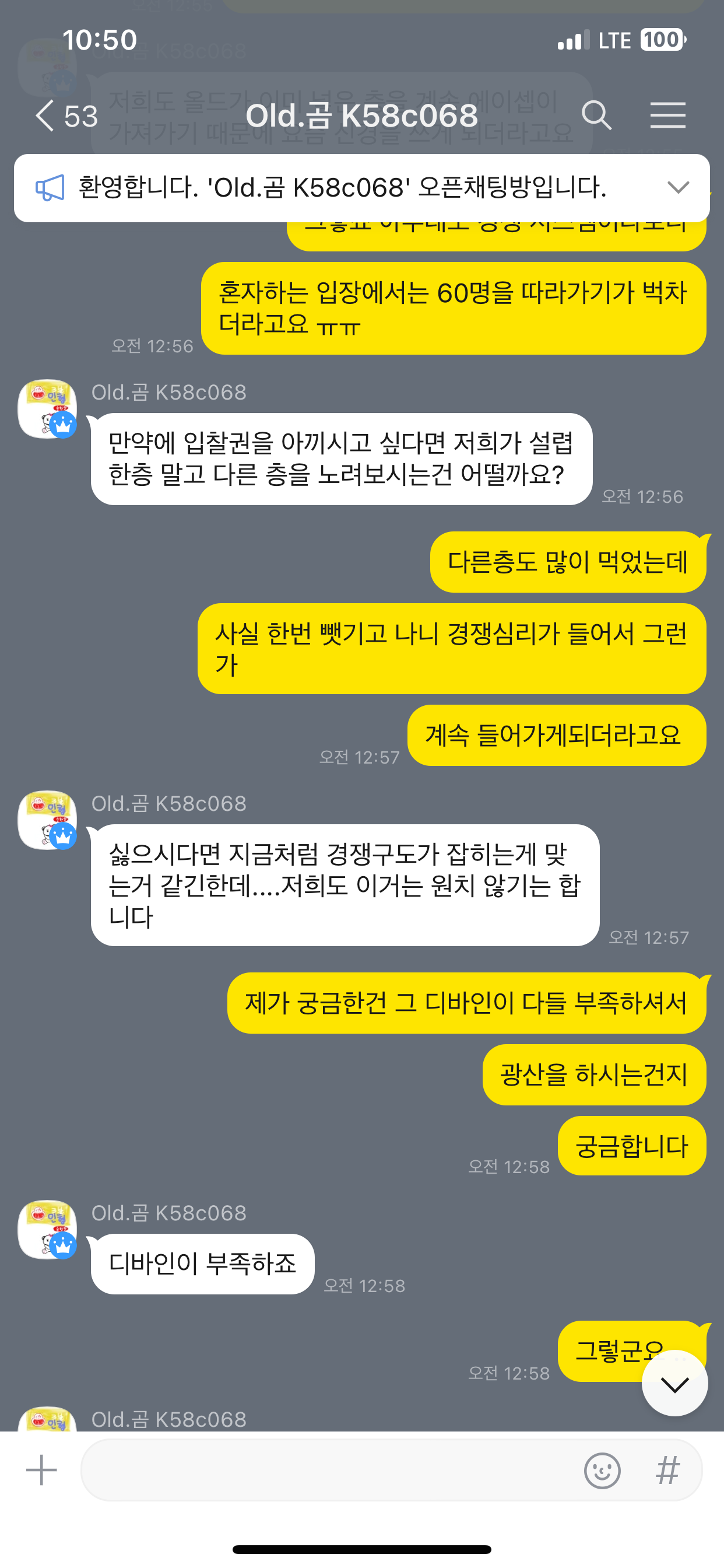
Task: Open the plus attachment menu
Action: point(41,1470)
